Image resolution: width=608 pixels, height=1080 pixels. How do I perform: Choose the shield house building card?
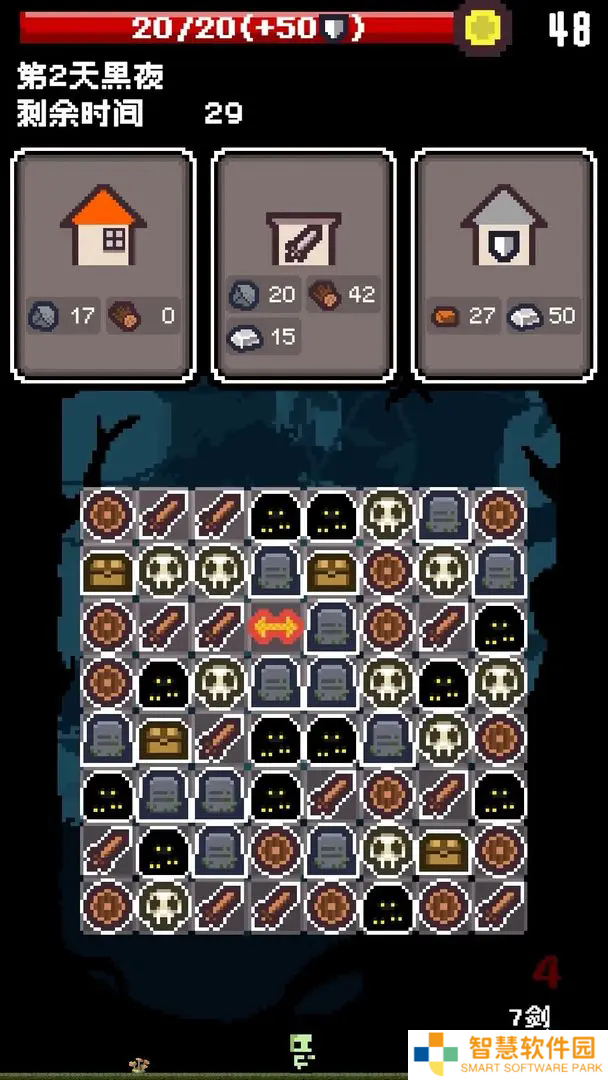pyautogui.click(x=504, y=265)
